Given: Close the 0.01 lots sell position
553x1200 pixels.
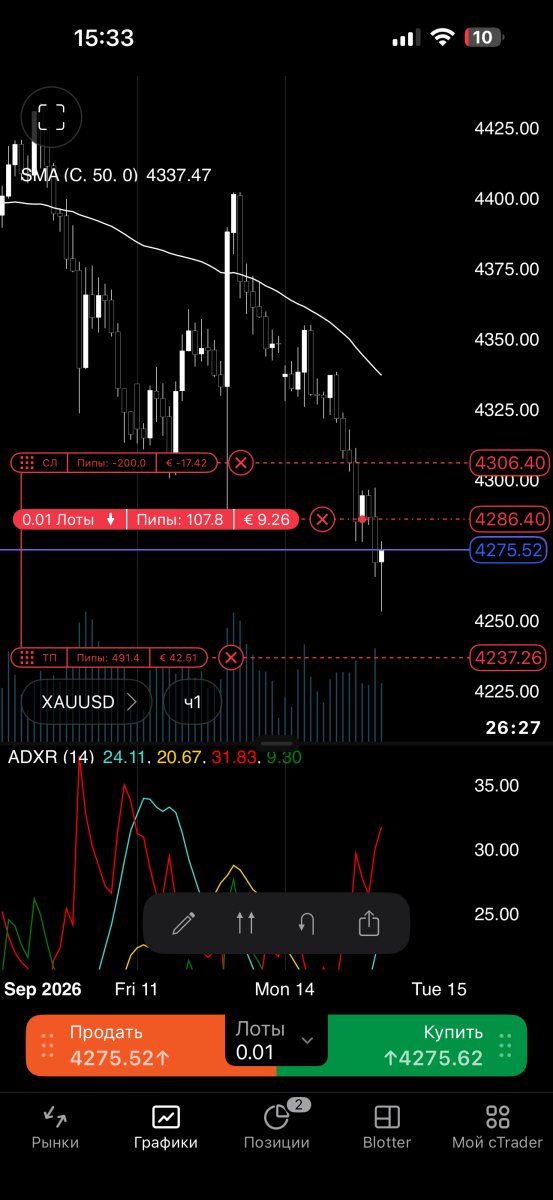Looking at the screenshot, I should (322, 519).
